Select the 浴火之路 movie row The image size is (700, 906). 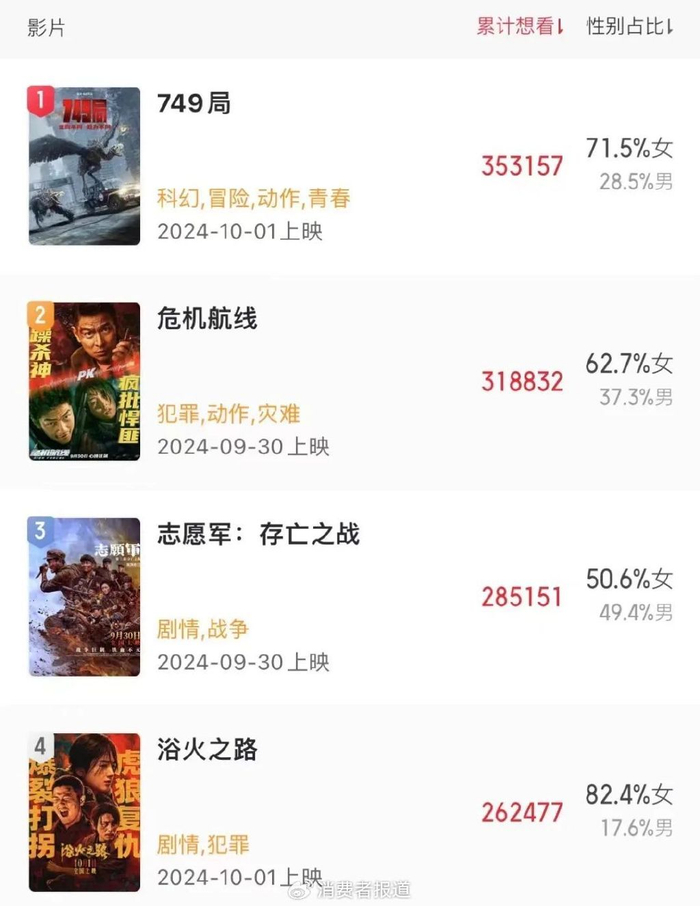[207, 750]
